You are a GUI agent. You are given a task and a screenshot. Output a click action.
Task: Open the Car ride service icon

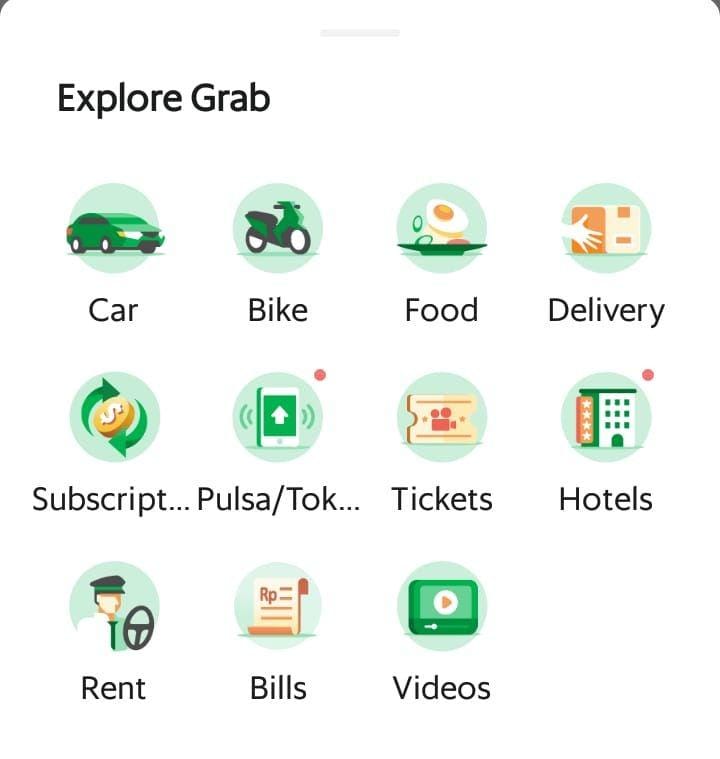(114, 228)
